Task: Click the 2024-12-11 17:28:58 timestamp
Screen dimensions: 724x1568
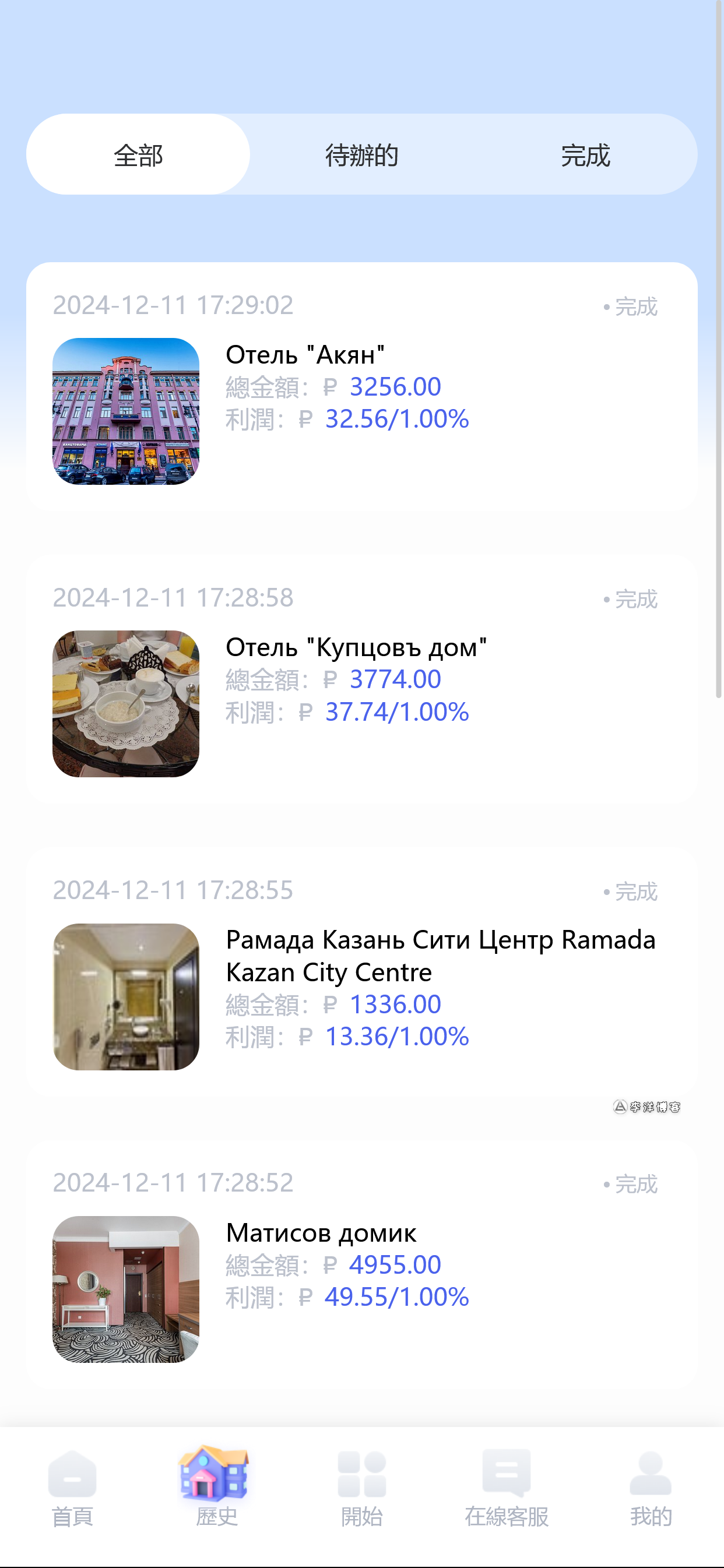Action: point(173,598)
